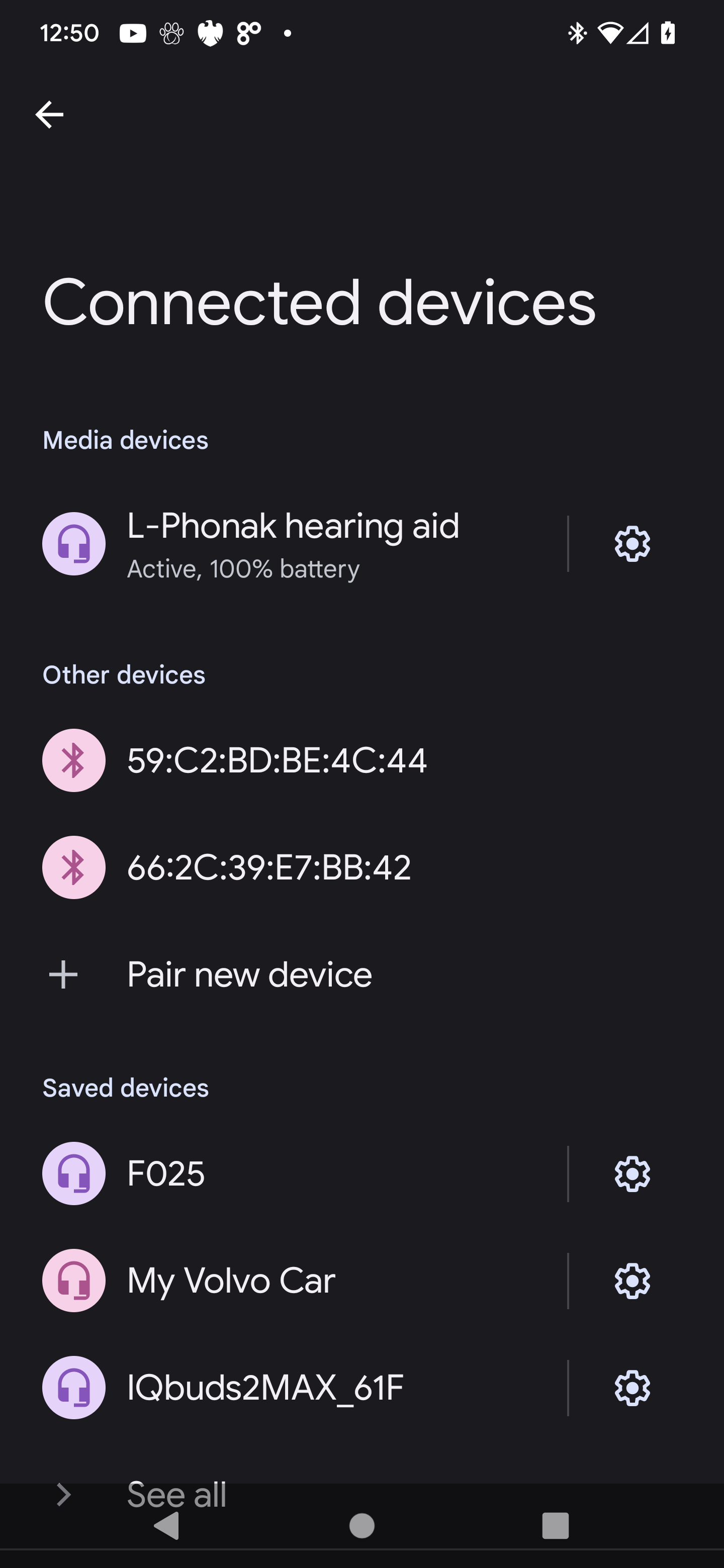Open settings gear for IQbuds2MAX_61F
The width and height of the screenshot is (724, 1568).
pos(632,1388)
